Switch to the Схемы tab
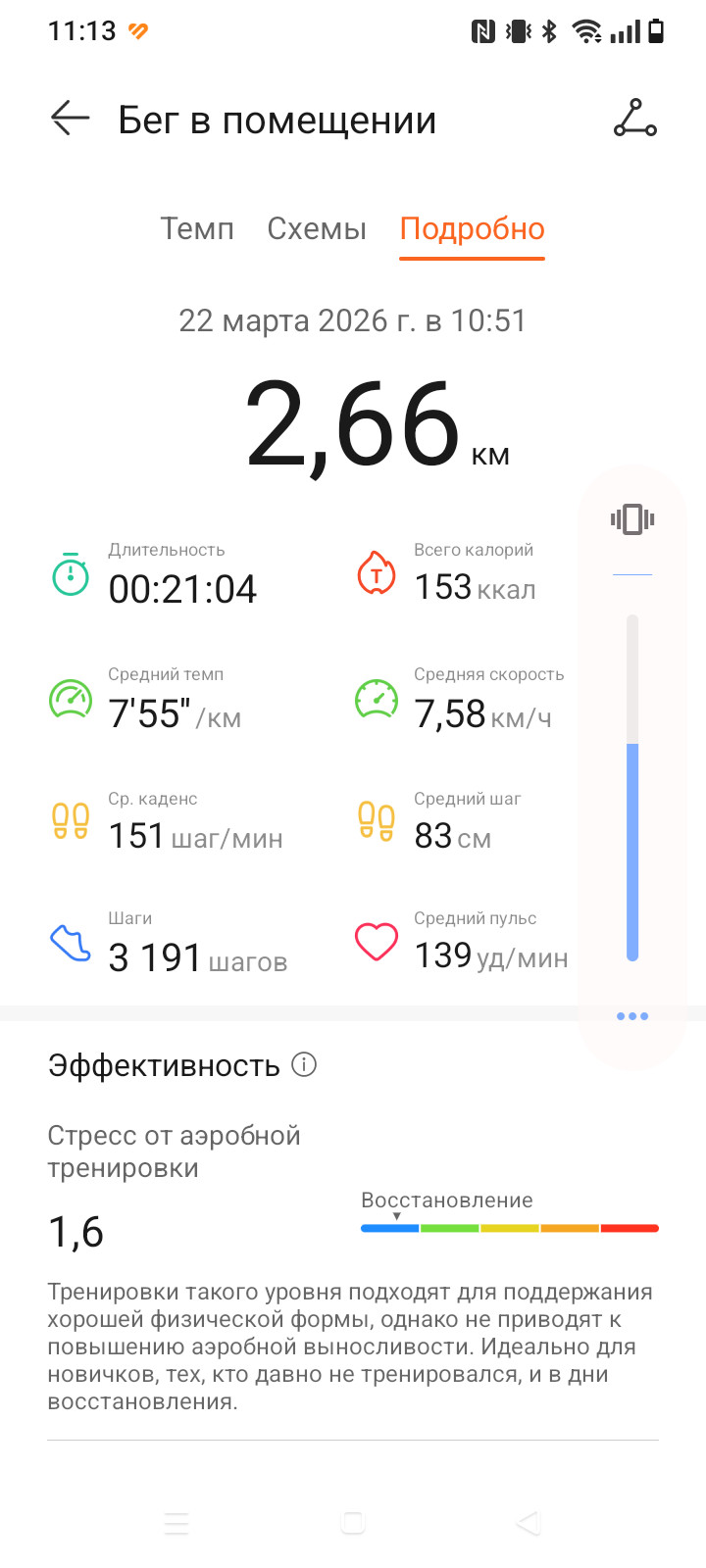706x1568 pixels. 317,228
